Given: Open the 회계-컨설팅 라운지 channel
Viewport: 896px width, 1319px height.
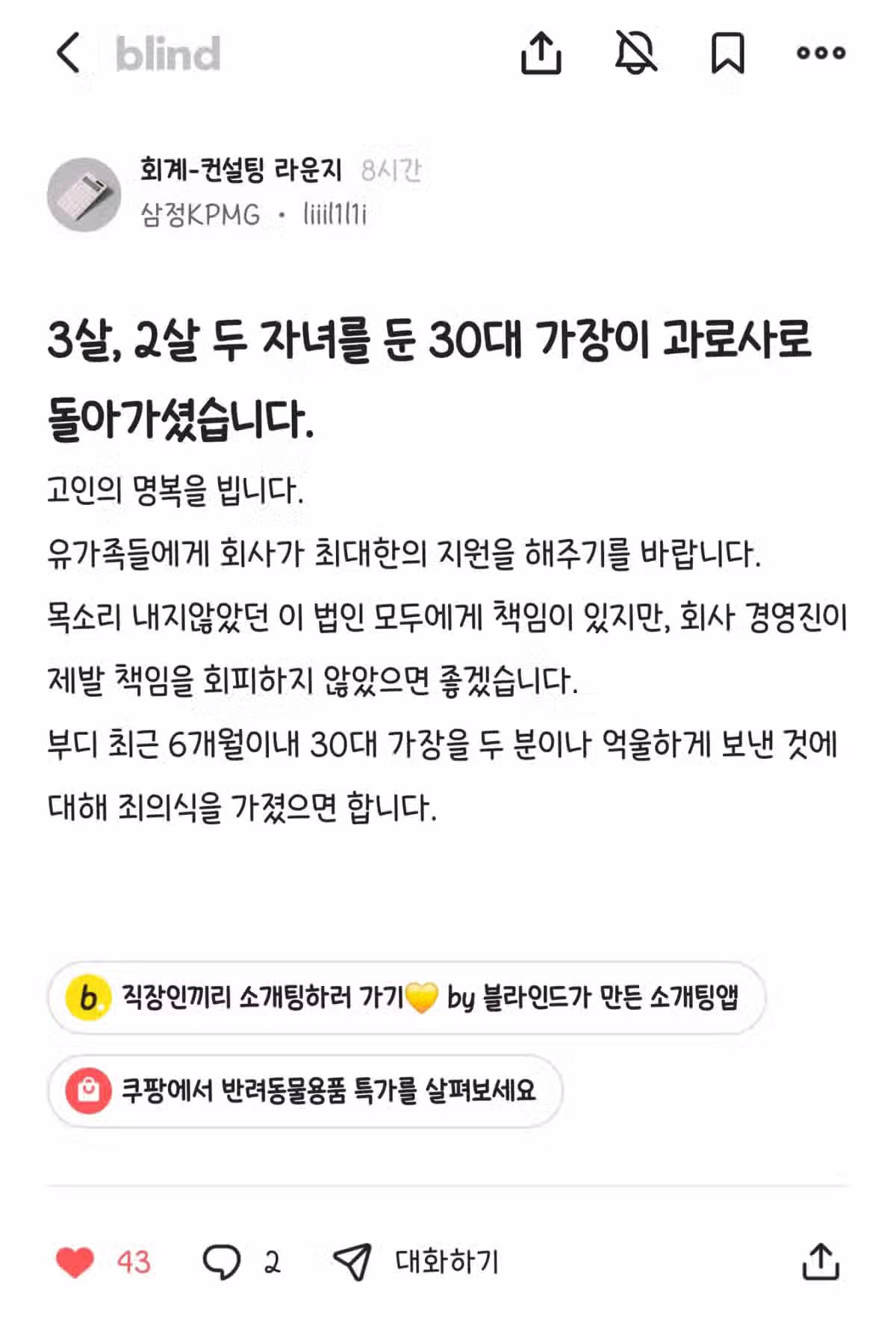Looking at the screenshot, I should click(x=240, y=170).
